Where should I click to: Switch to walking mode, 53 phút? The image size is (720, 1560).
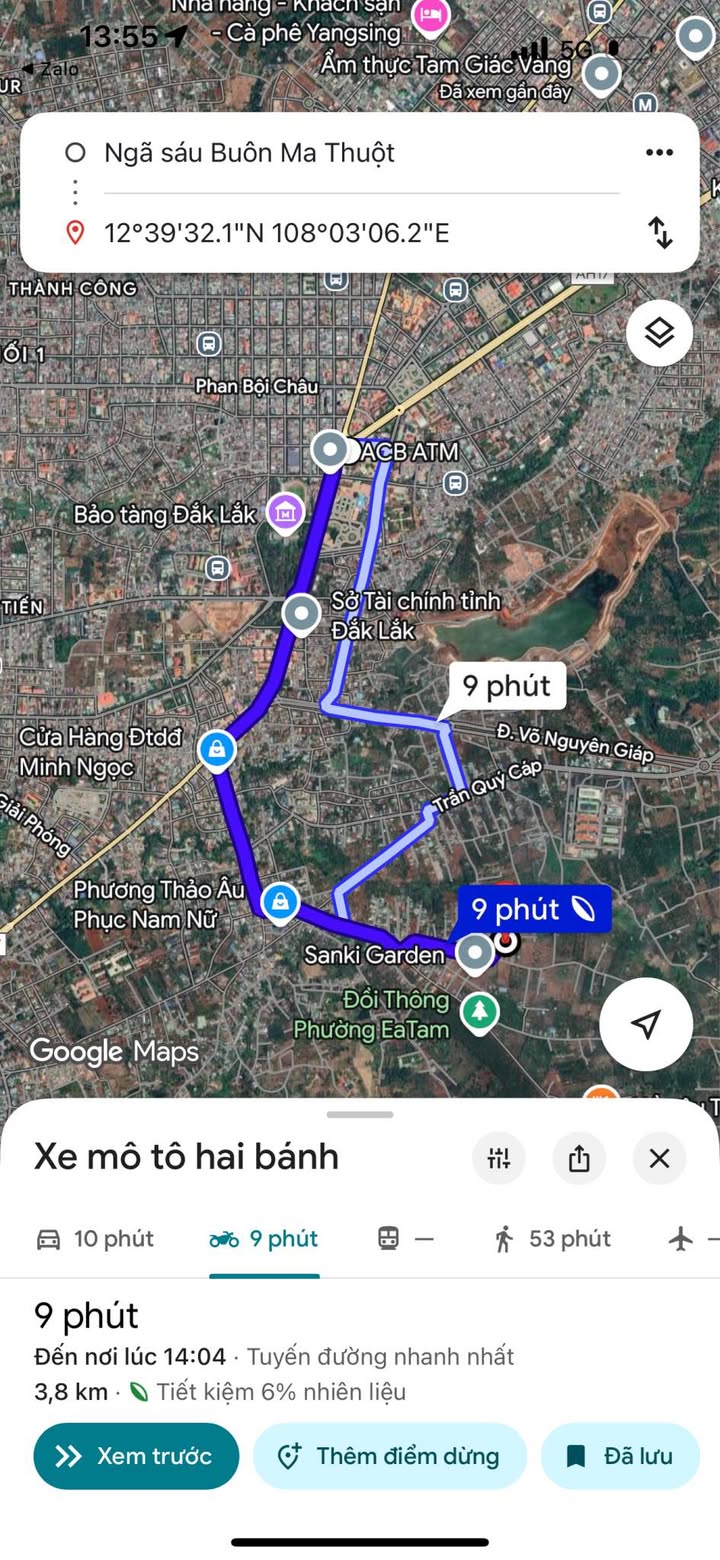[x=552, y=1240]
